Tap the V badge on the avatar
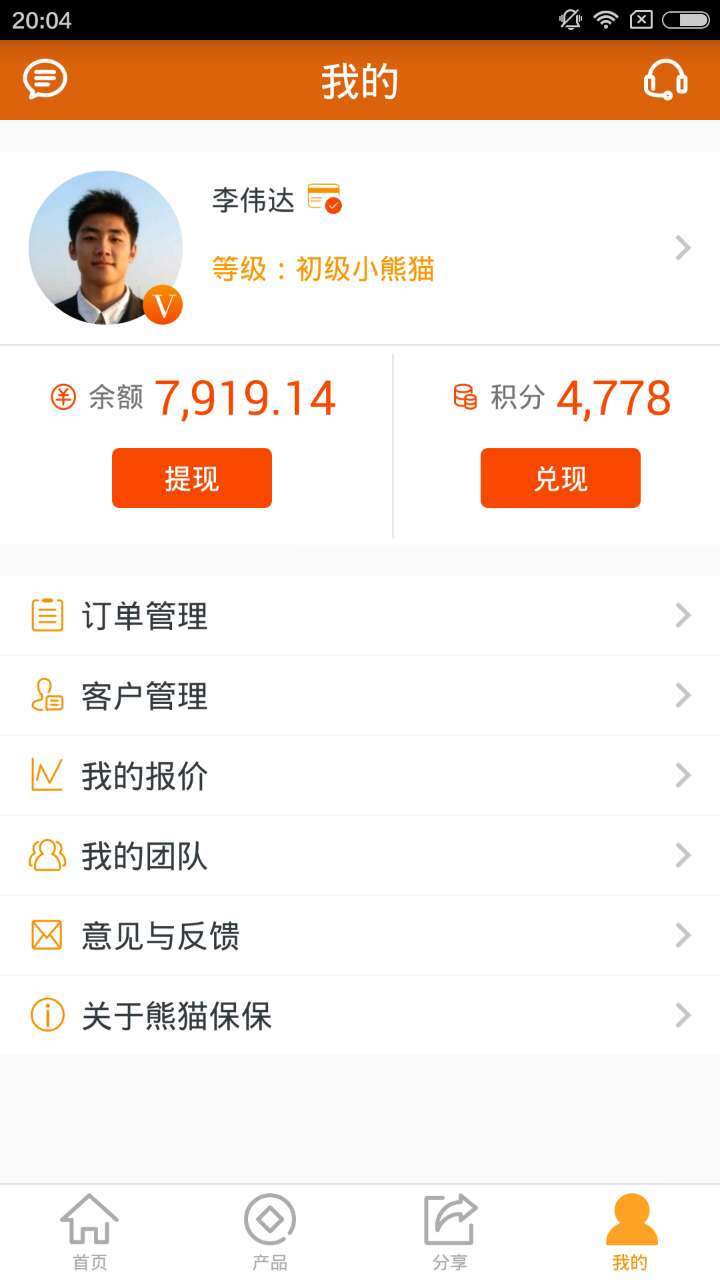The width and height of the screenshot is (720, 1280). (163, 305)
